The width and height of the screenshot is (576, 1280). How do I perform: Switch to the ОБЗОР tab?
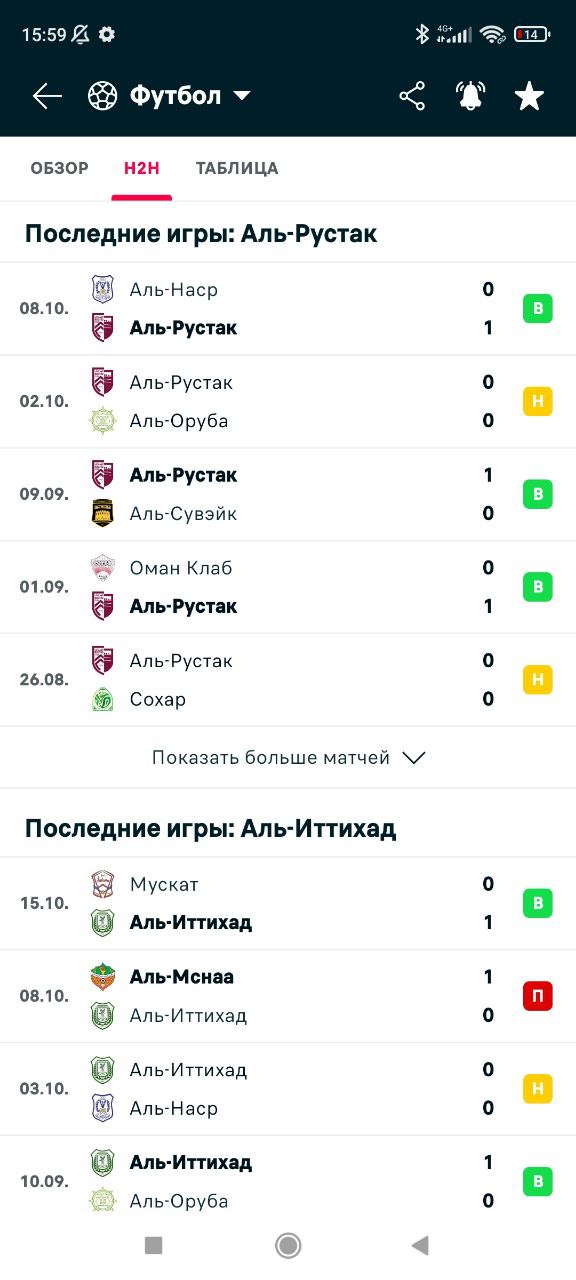click(59, 168)
